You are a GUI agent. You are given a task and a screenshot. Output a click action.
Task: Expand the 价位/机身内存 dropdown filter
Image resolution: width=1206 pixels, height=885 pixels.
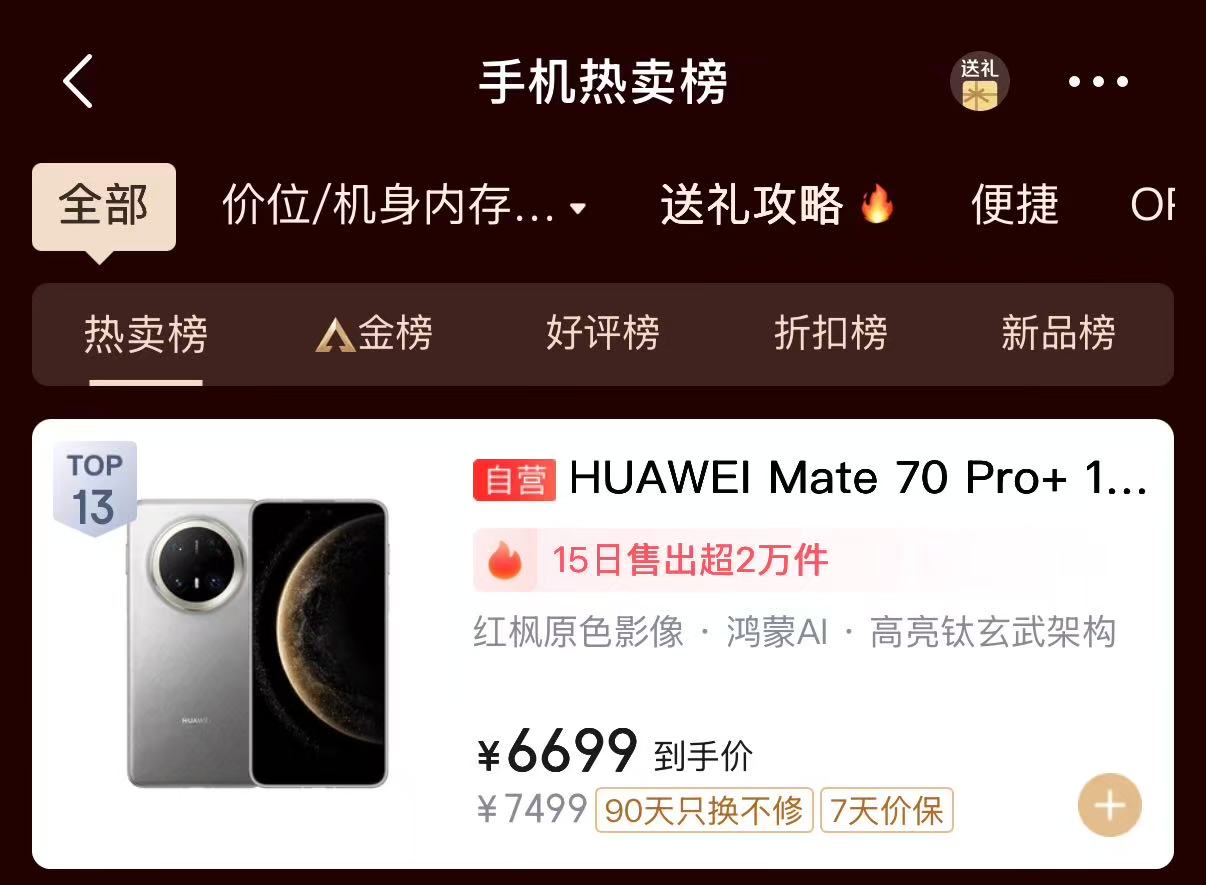(x=404, y=207)
